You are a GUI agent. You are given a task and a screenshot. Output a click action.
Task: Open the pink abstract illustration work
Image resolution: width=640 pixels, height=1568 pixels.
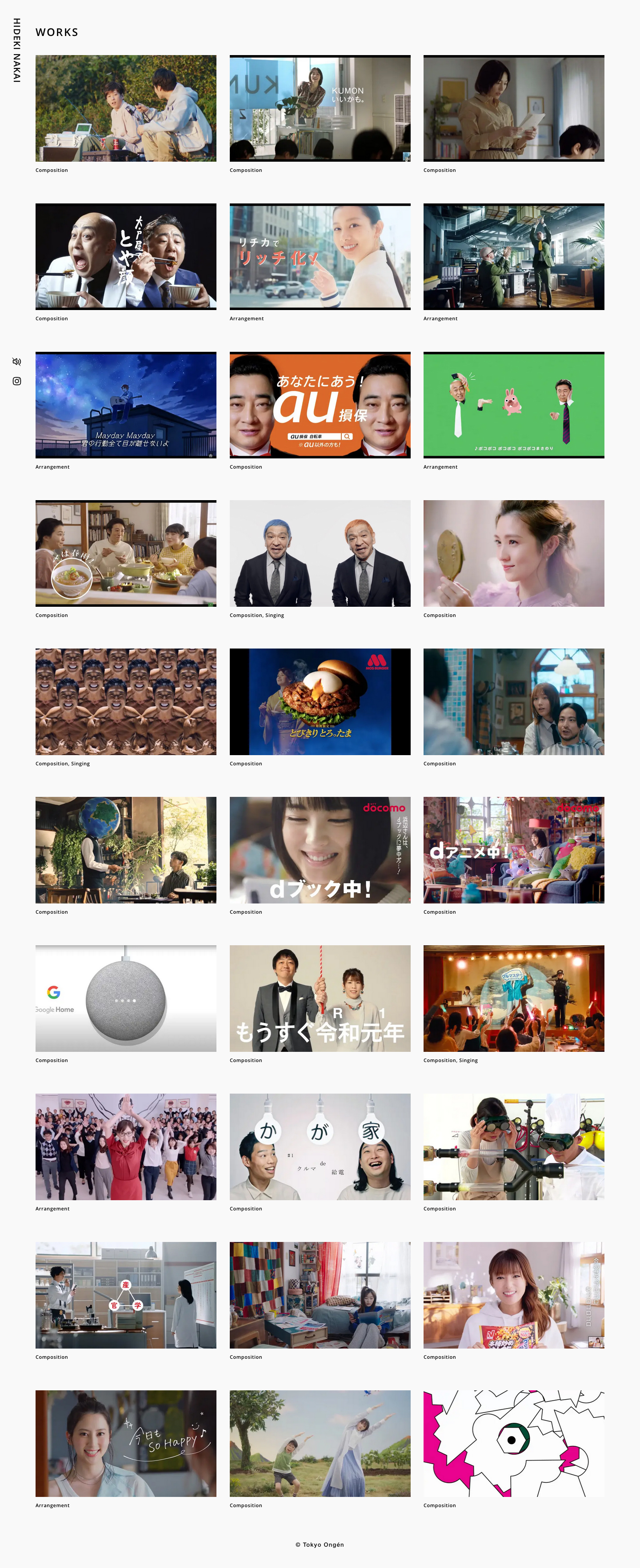513,1443
